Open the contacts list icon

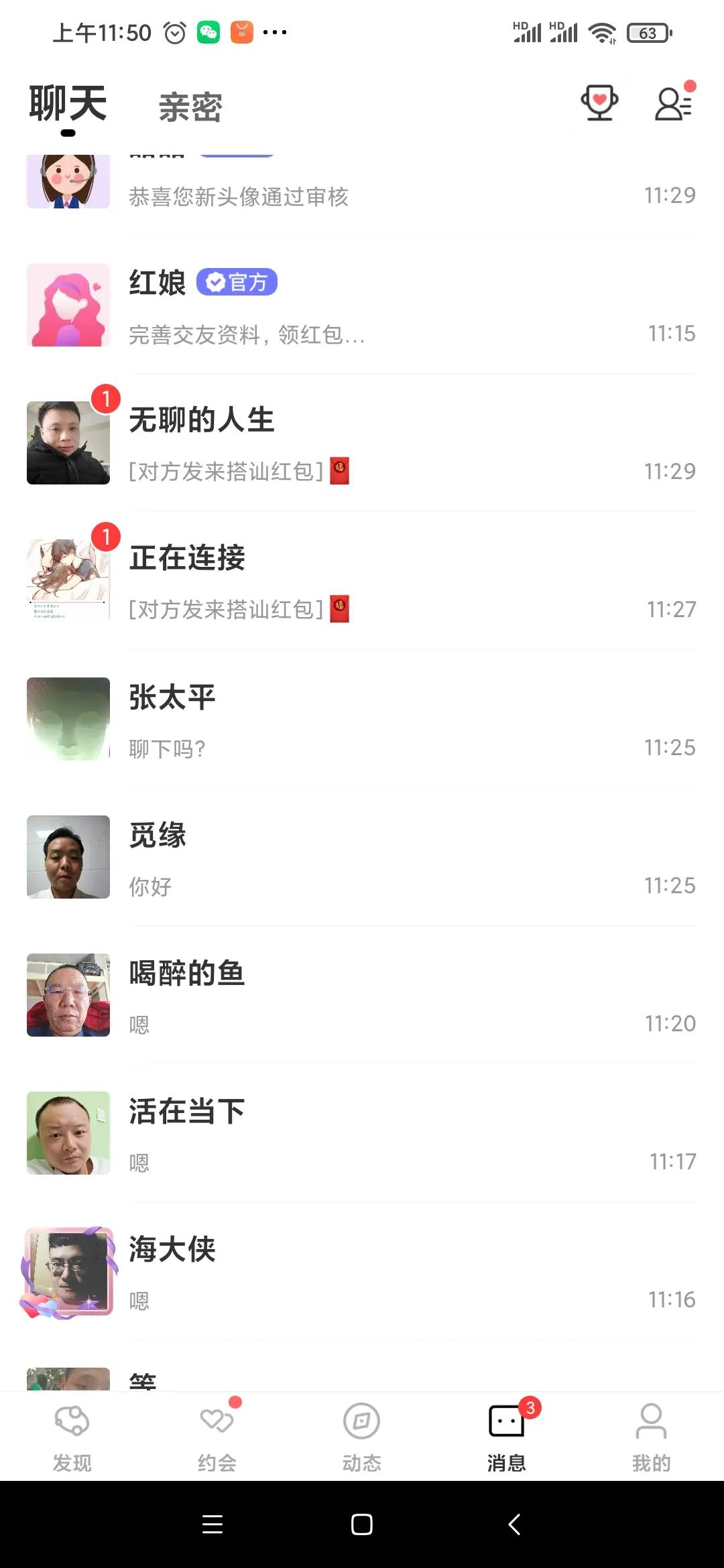tap(673, 103)
